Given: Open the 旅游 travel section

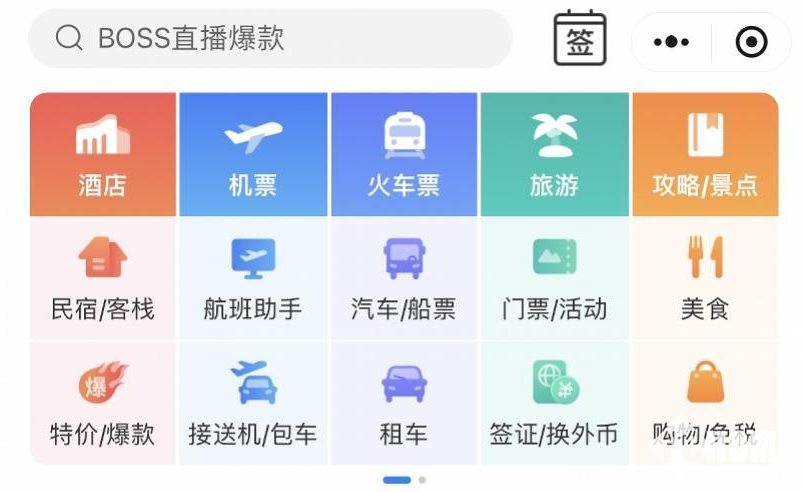Looking at the screenshot, I should coord(554,155).
